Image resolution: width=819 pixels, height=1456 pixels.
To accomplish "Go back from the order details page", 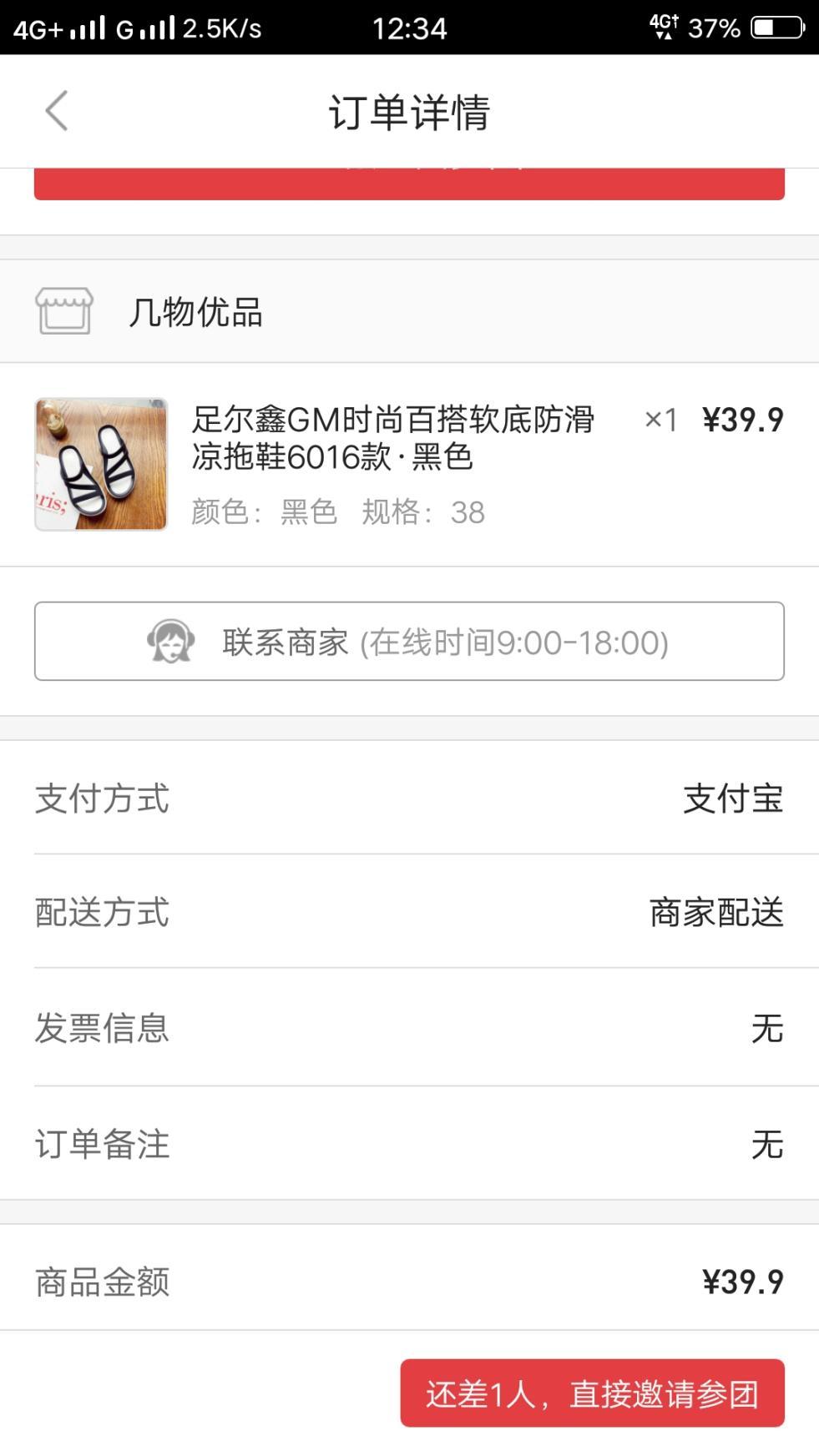I will click(x=57, y=111).
